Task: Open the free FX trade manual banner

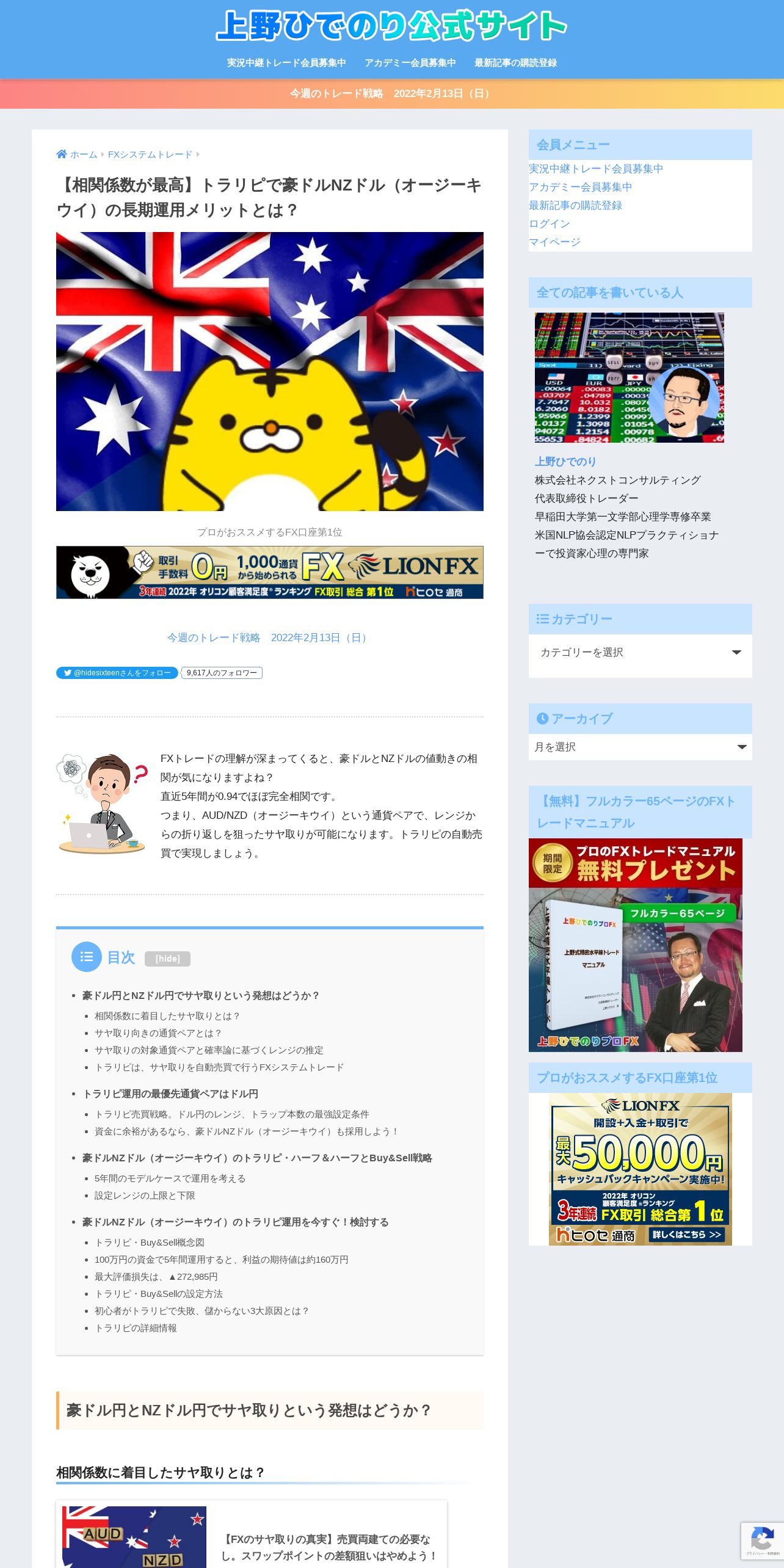Action: tap(636, 945)
